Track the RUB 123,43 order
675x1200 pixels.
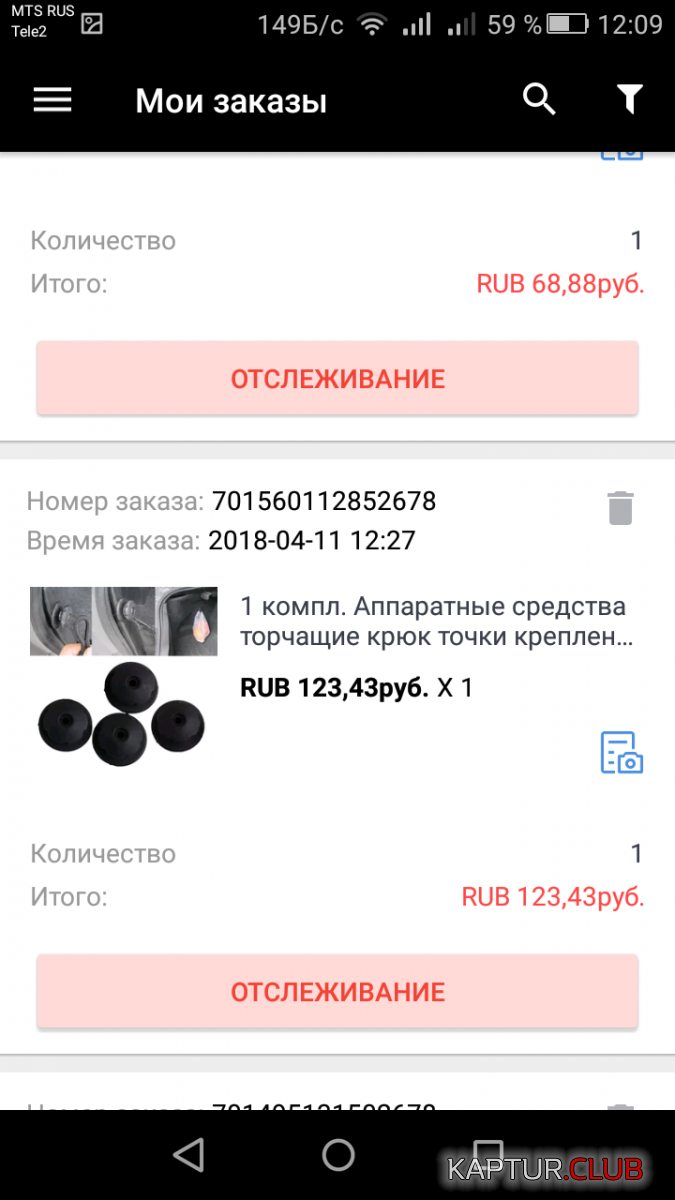(x=337, y=992)
